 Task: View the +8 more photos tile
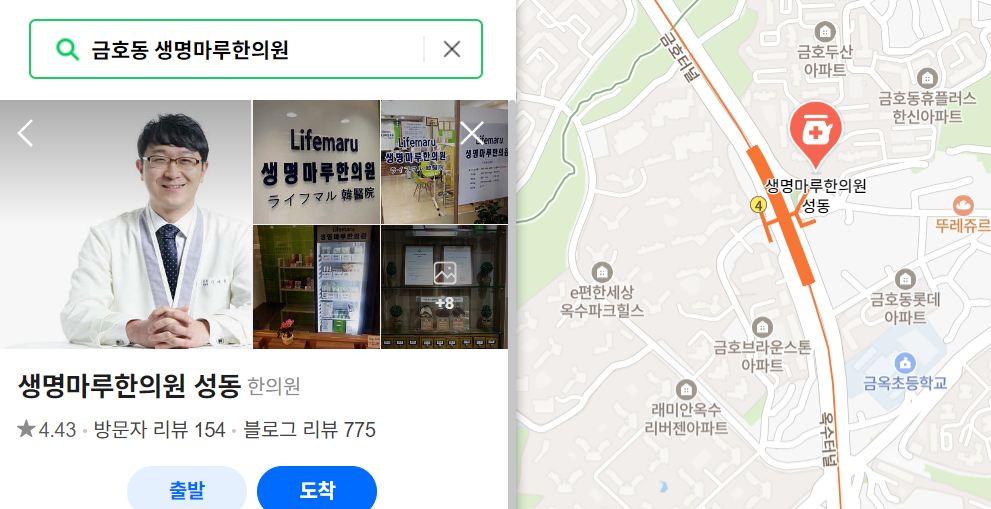444,287
